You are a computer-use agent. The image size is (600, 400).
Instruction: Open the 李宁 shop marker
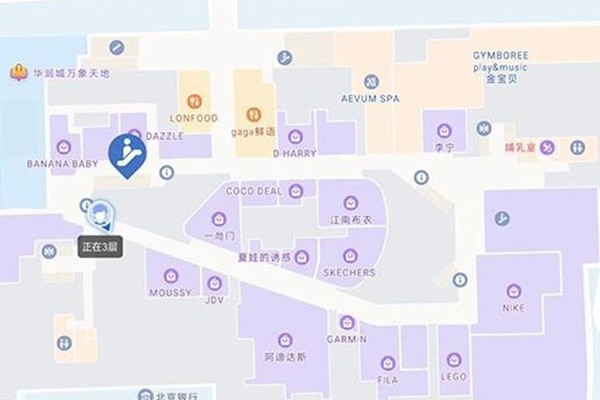click(x=444, y=130)
